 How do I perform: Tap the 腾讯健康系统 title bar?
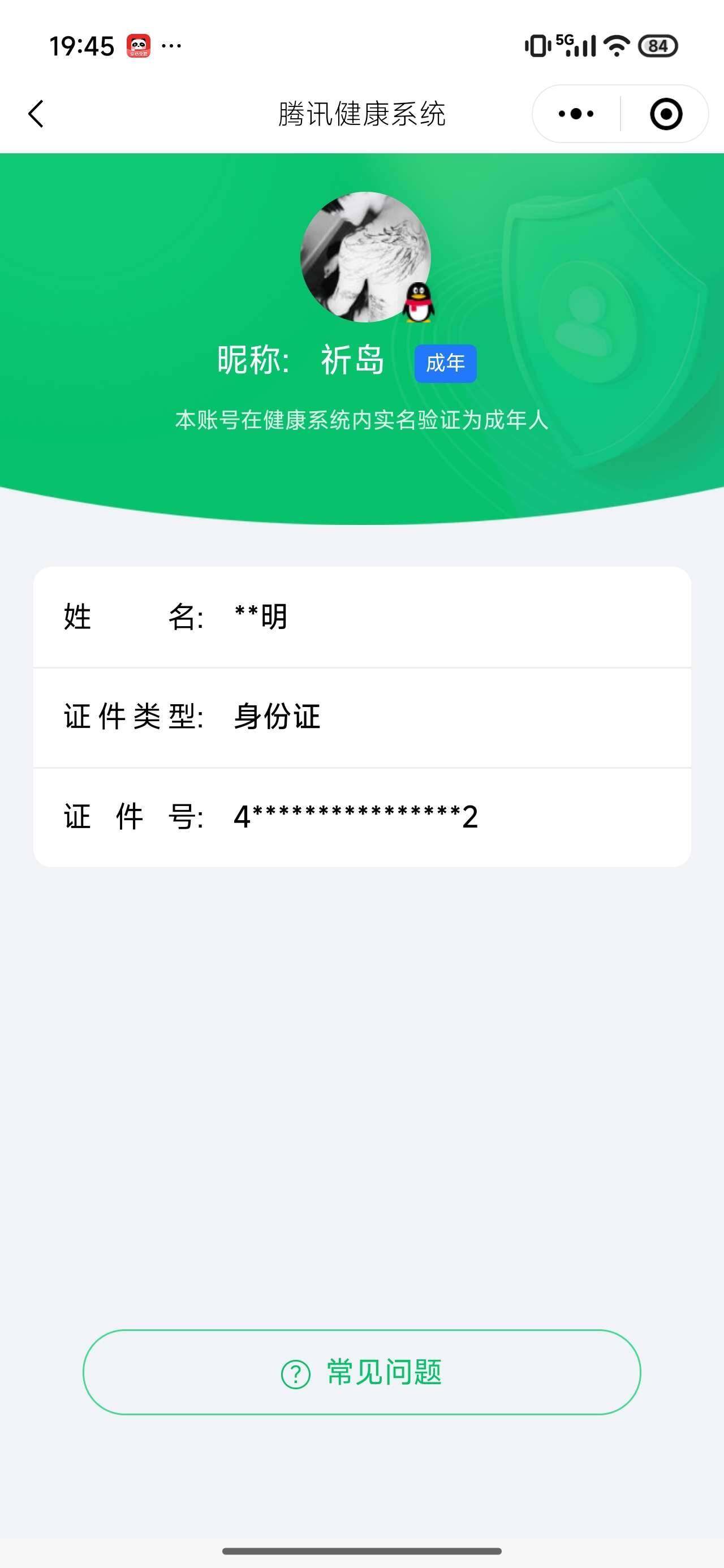[x=361, y=113]
